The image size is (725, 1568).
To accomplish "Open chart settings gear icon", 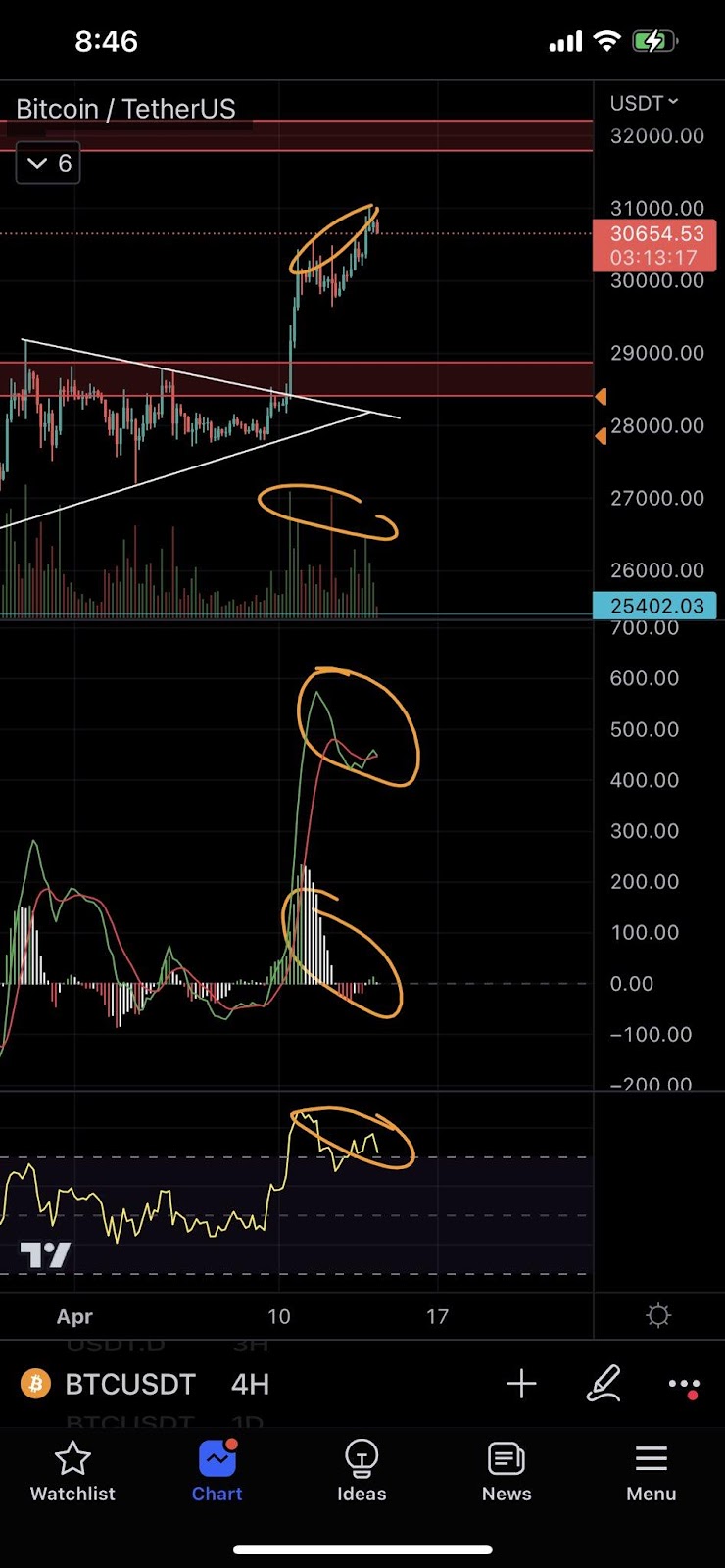I will point(658,1315).
